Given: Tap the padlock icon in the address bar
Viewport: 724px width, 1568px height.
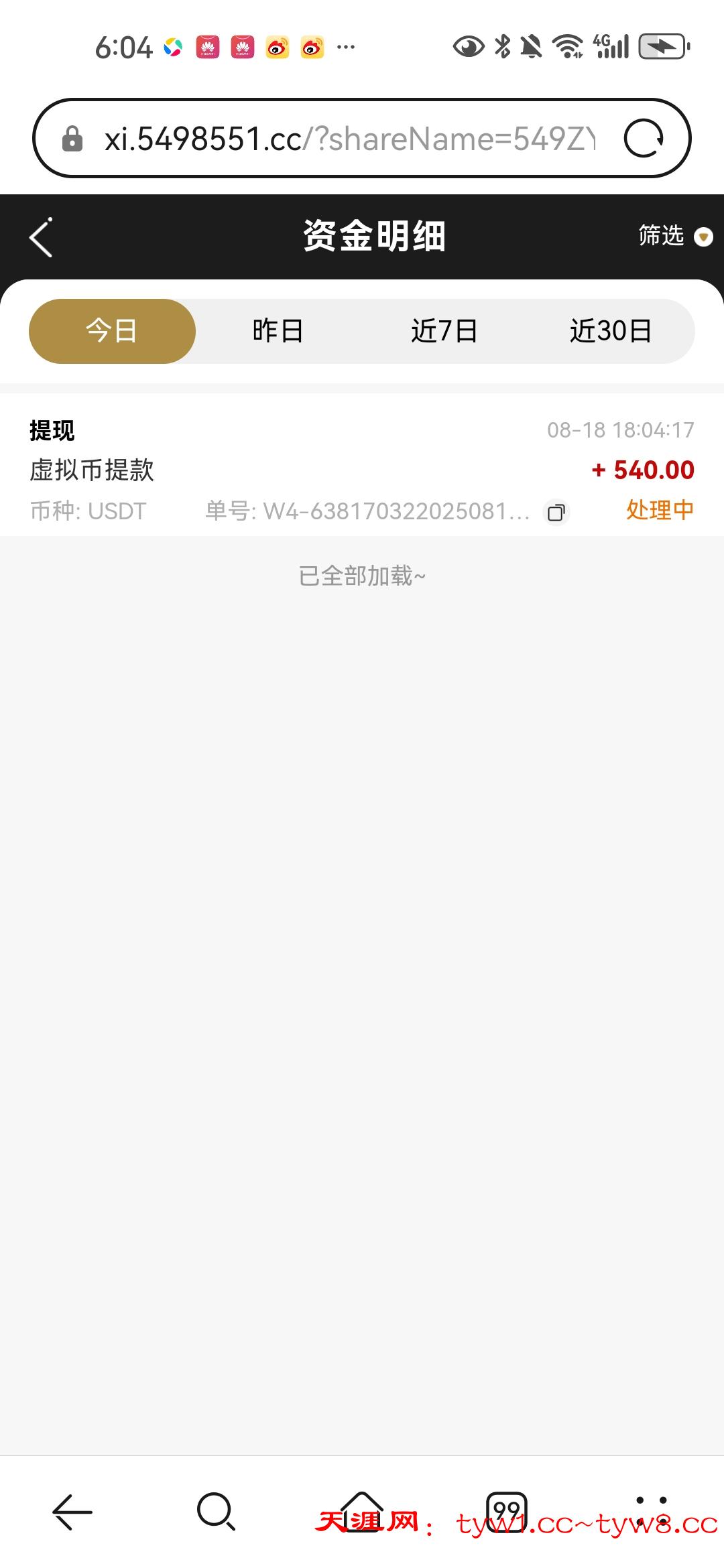Looking at the screenshot, I should click(71, 139).
